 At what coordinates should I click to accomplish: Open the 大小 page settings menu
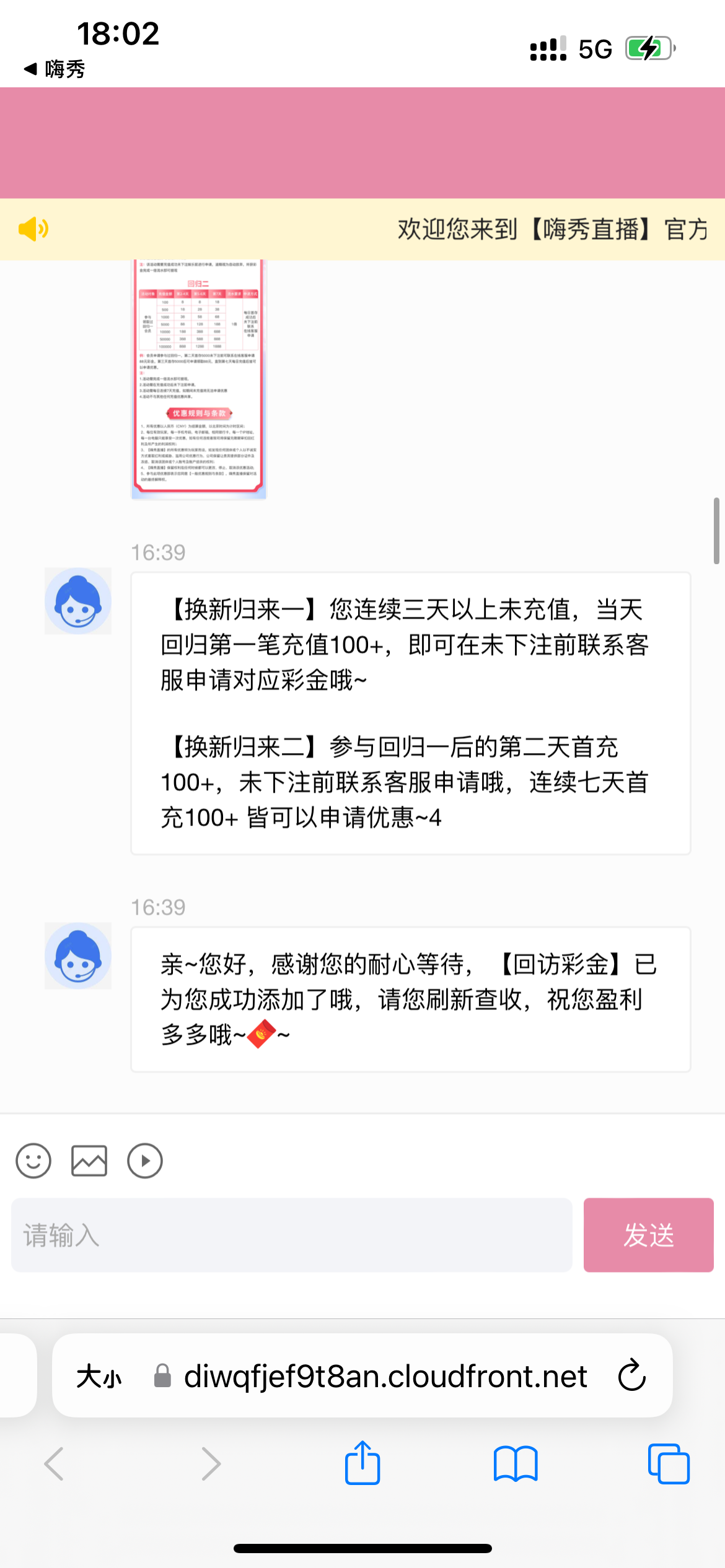99,1377
